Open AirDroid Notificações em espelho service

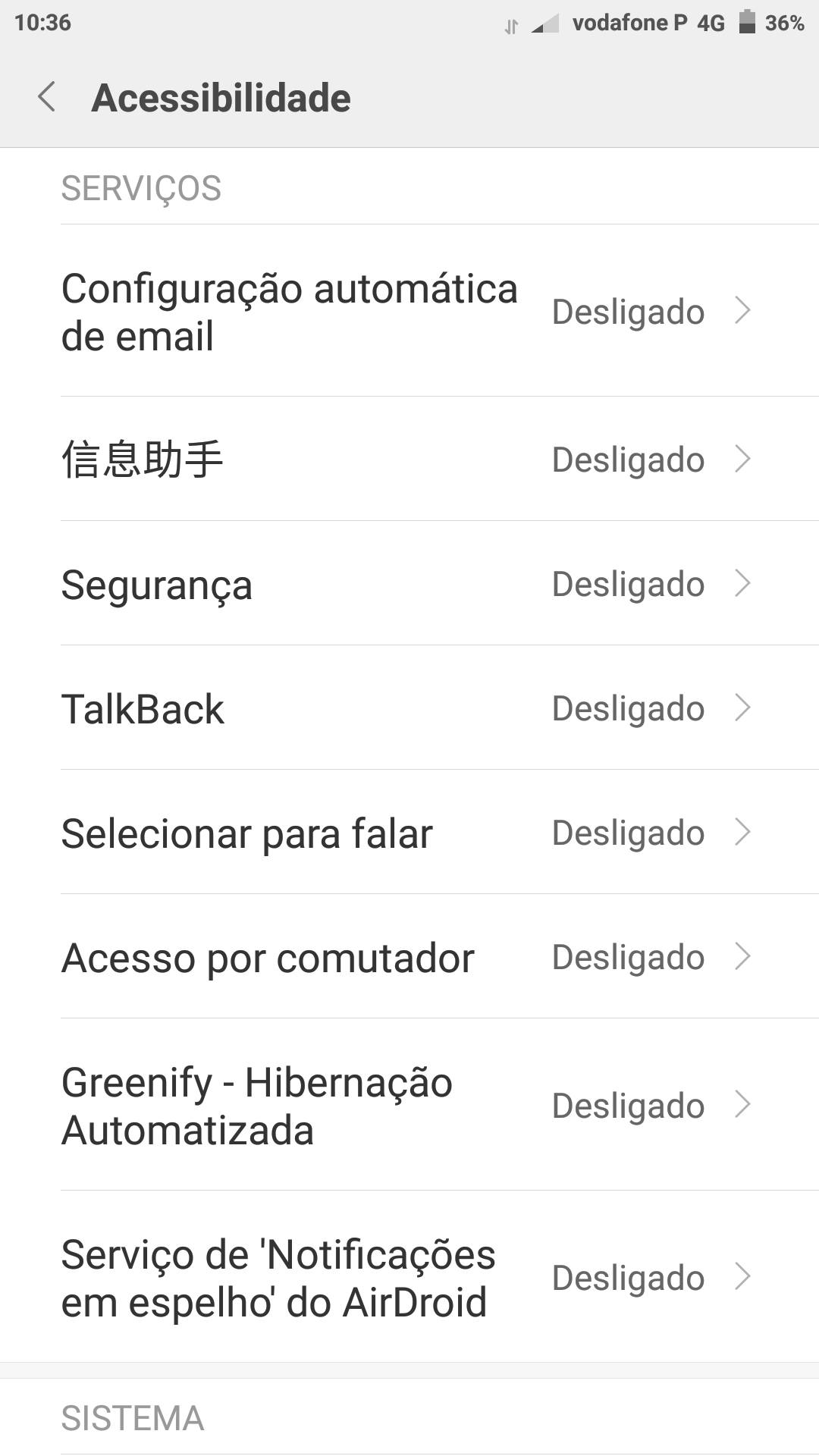pos(409,1277)
